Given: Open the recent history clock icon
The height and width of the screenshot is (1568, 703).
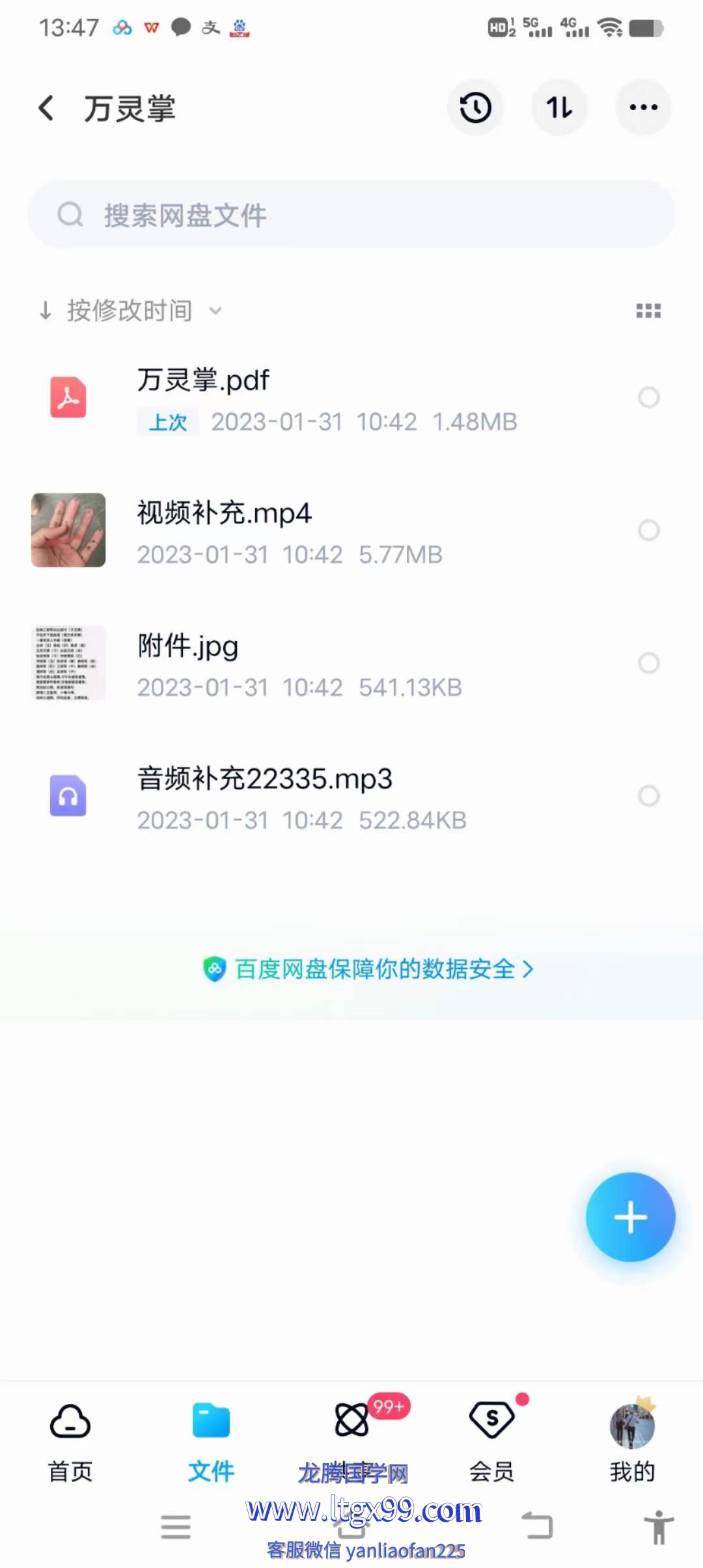Looking at the screenshot, I should 475,108.
